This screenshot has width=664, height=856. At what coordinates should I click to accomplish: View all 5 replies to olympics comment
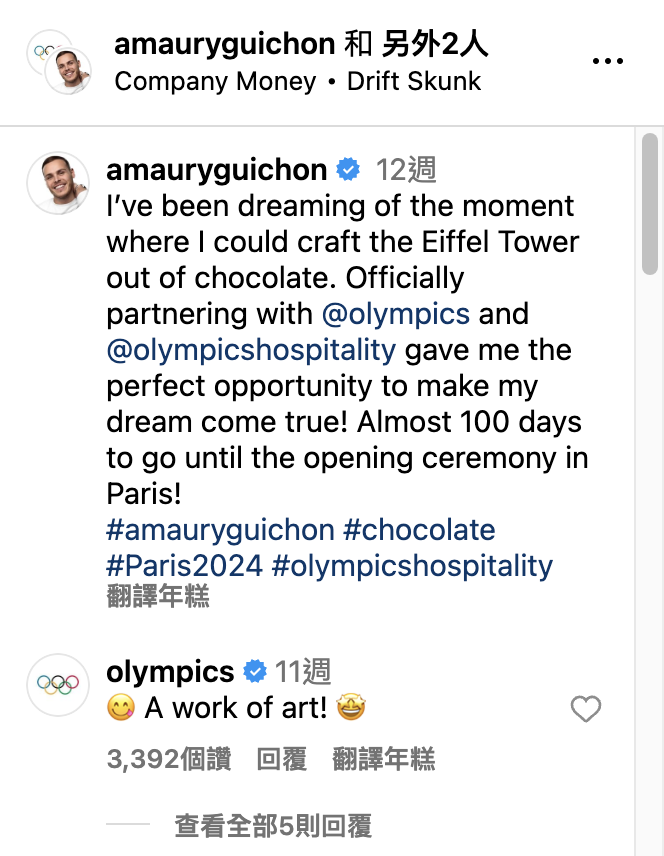(273, 826)
